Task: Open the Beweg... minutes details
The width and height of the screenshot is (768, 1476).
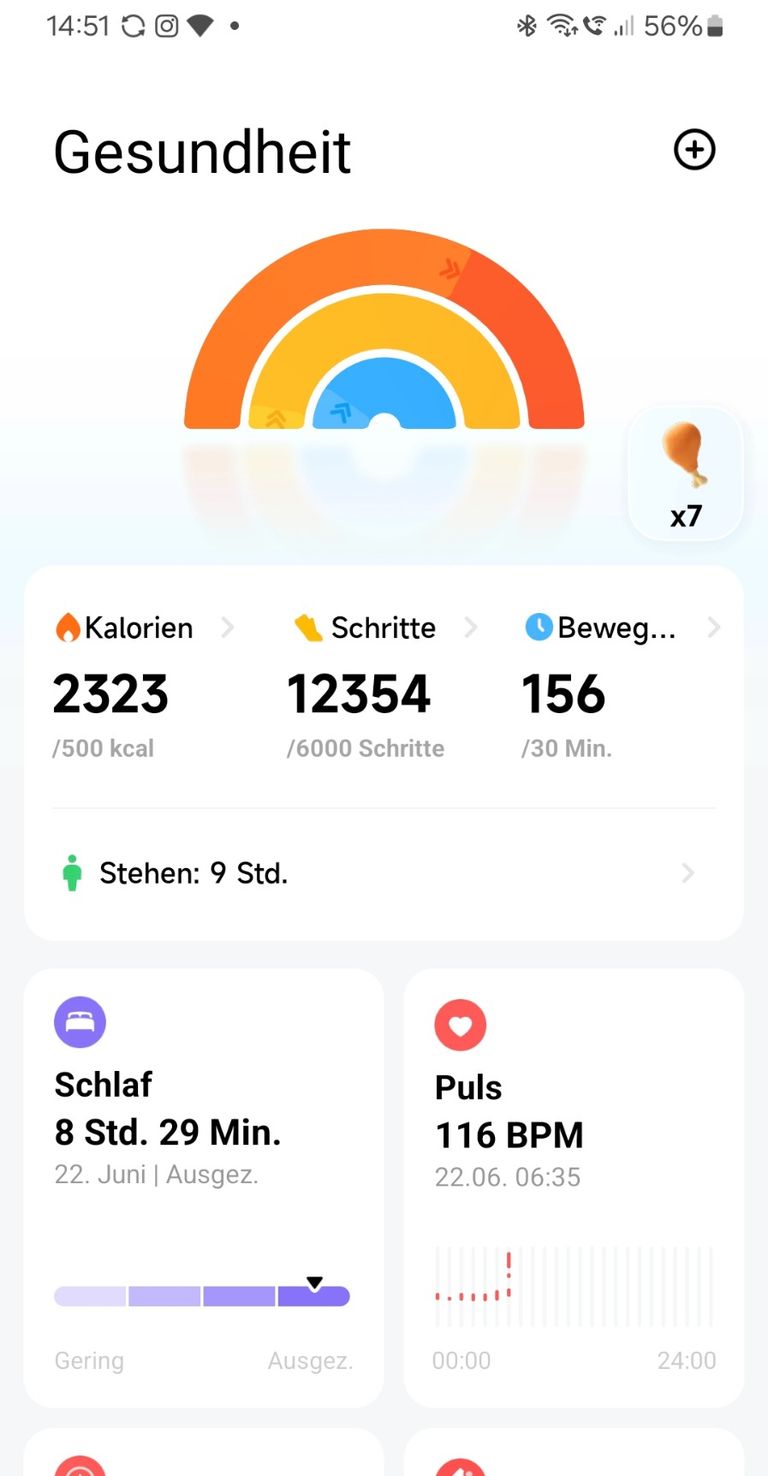Action: click(615, 628)
